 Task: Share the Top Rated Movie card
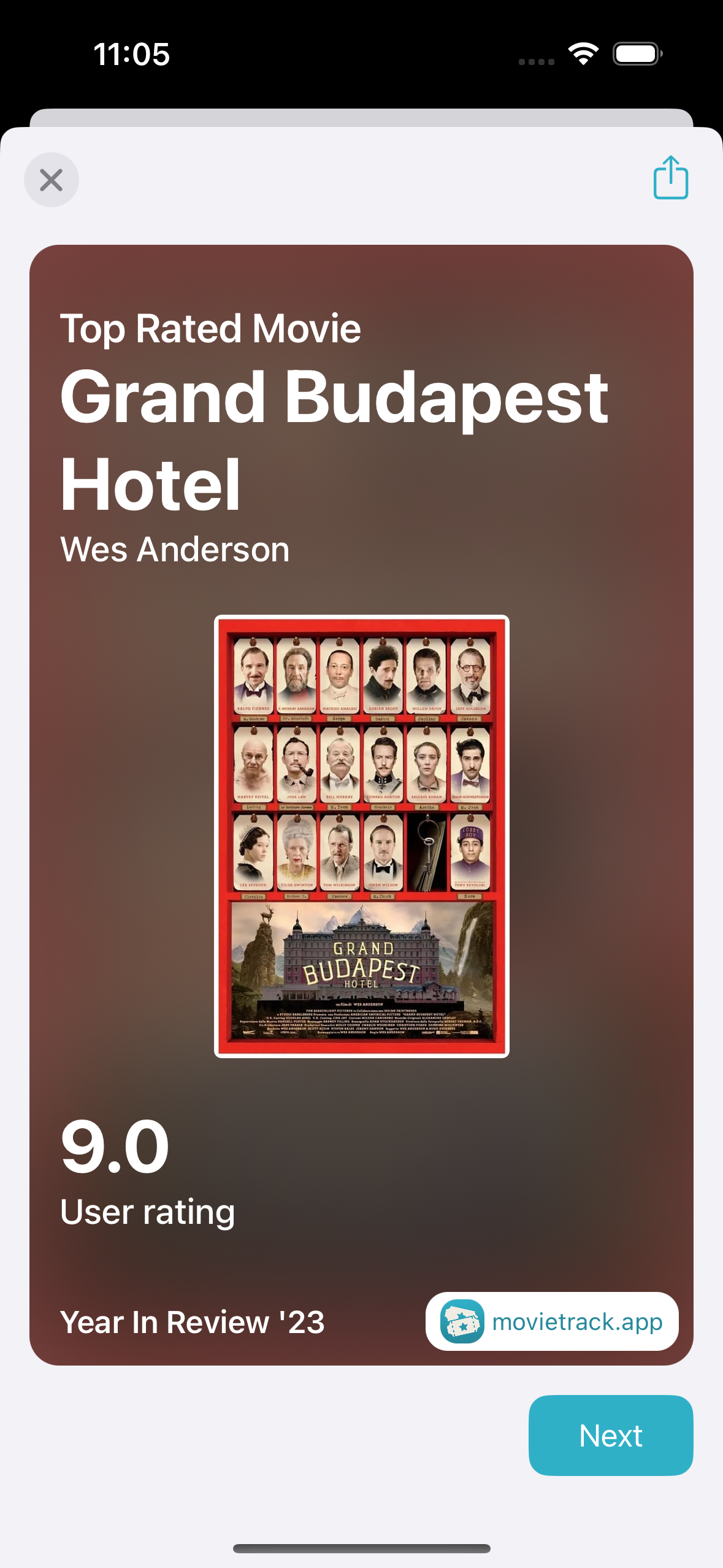(670, 178)
